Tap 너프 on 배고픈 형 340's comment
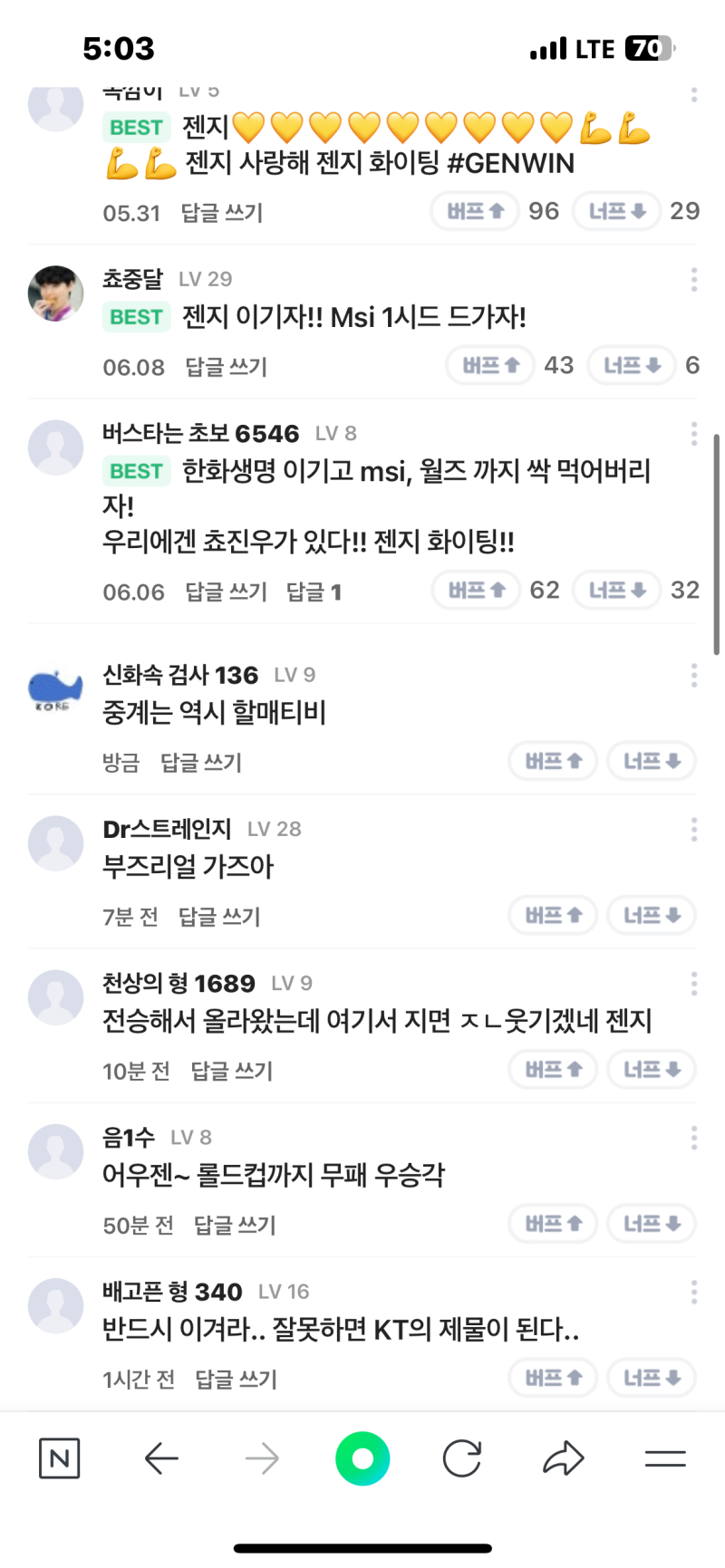Viewport: 725px width, 1568px height. point(651,1378)
